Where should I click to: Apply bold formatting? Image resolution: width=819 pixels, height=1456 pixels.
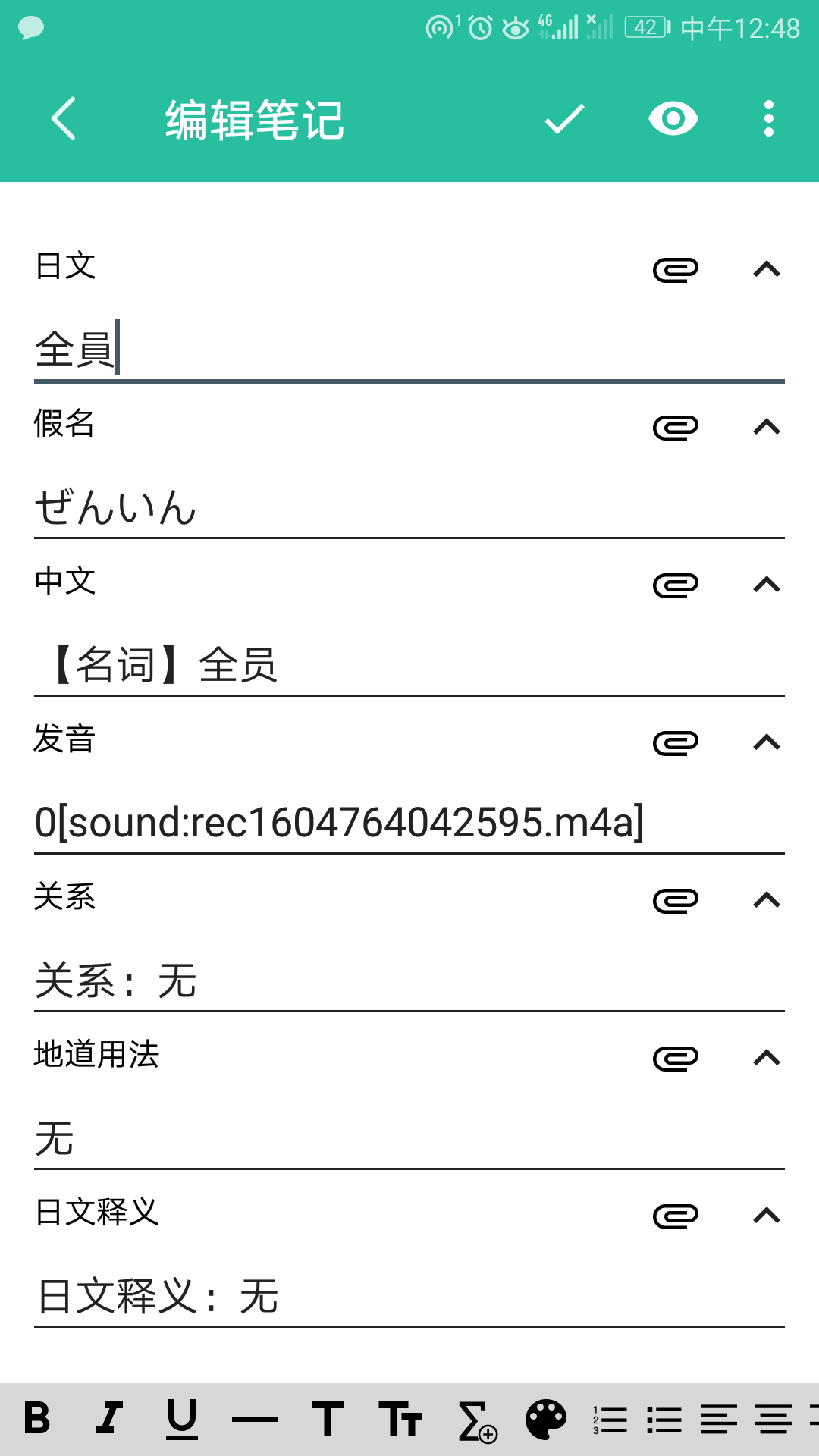coord(37,1419)
